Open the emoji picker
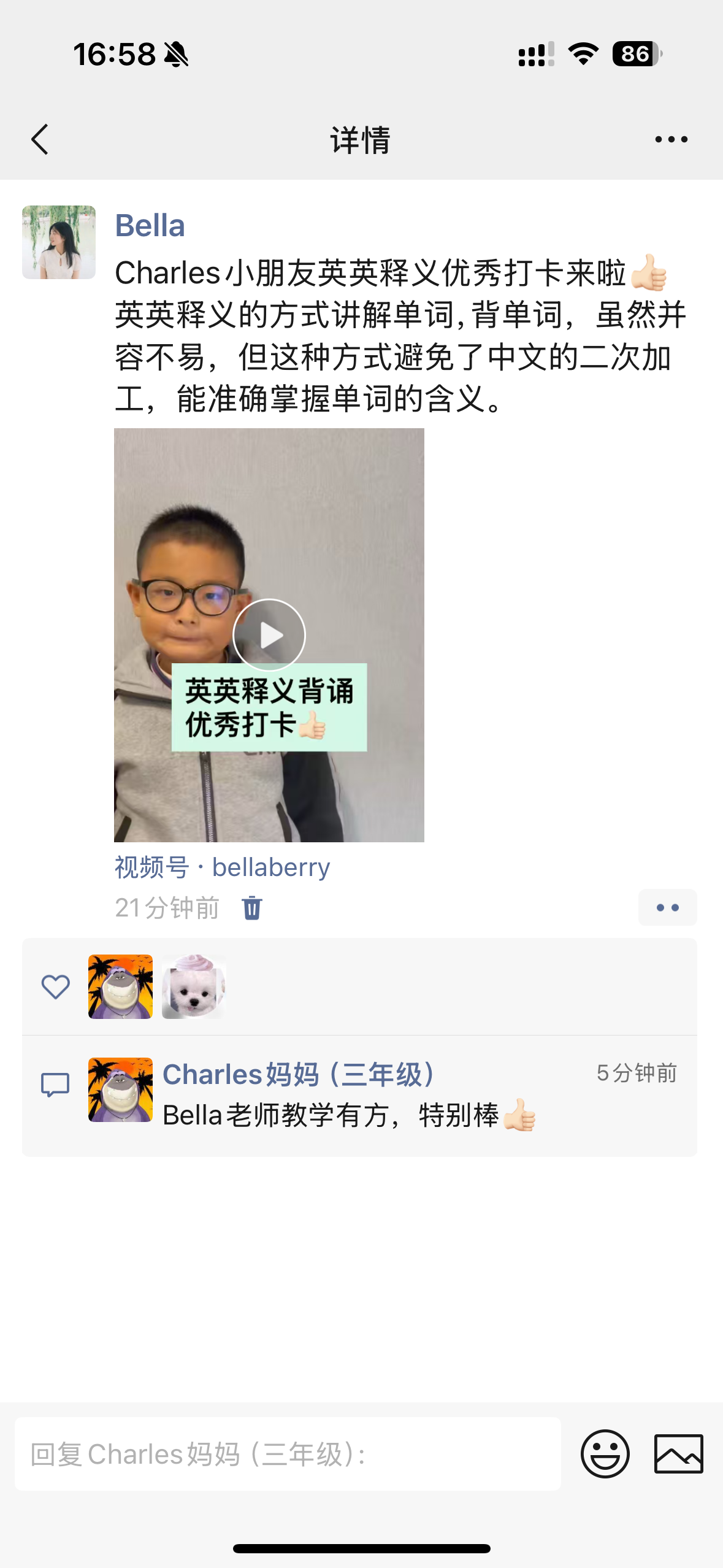 tap(605, 1454)
